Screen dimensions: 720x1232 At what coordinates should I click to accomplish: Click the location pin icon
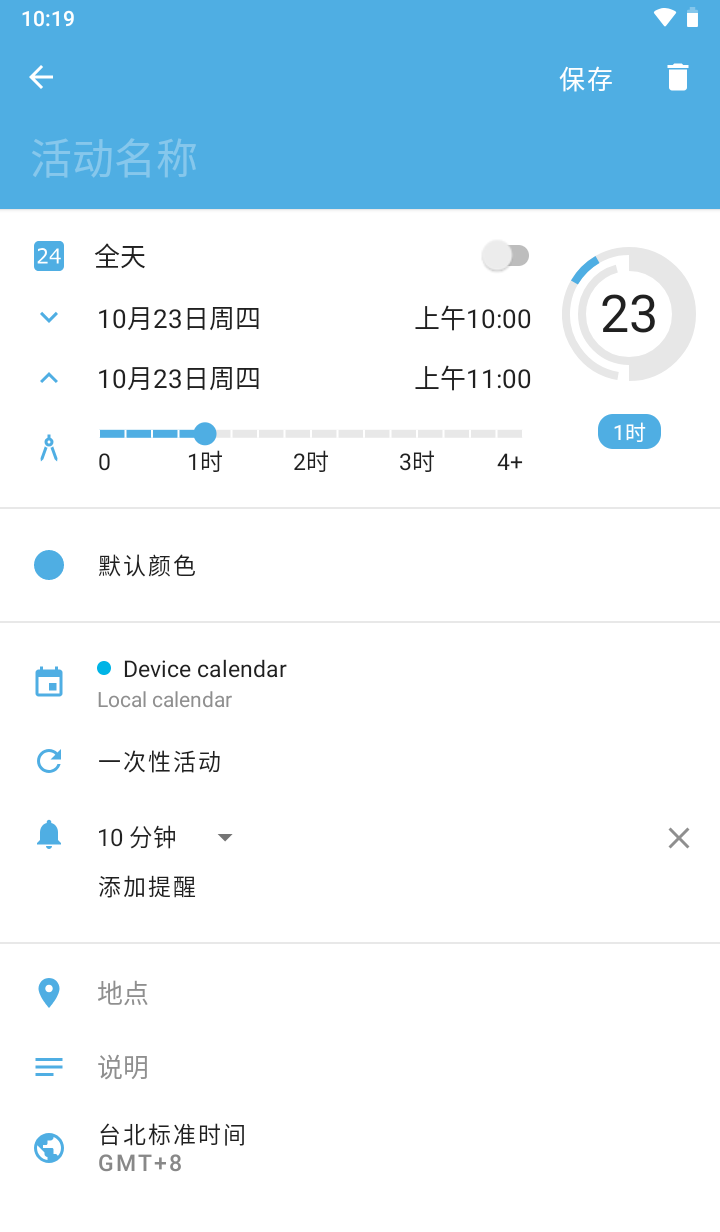(48, 992)
